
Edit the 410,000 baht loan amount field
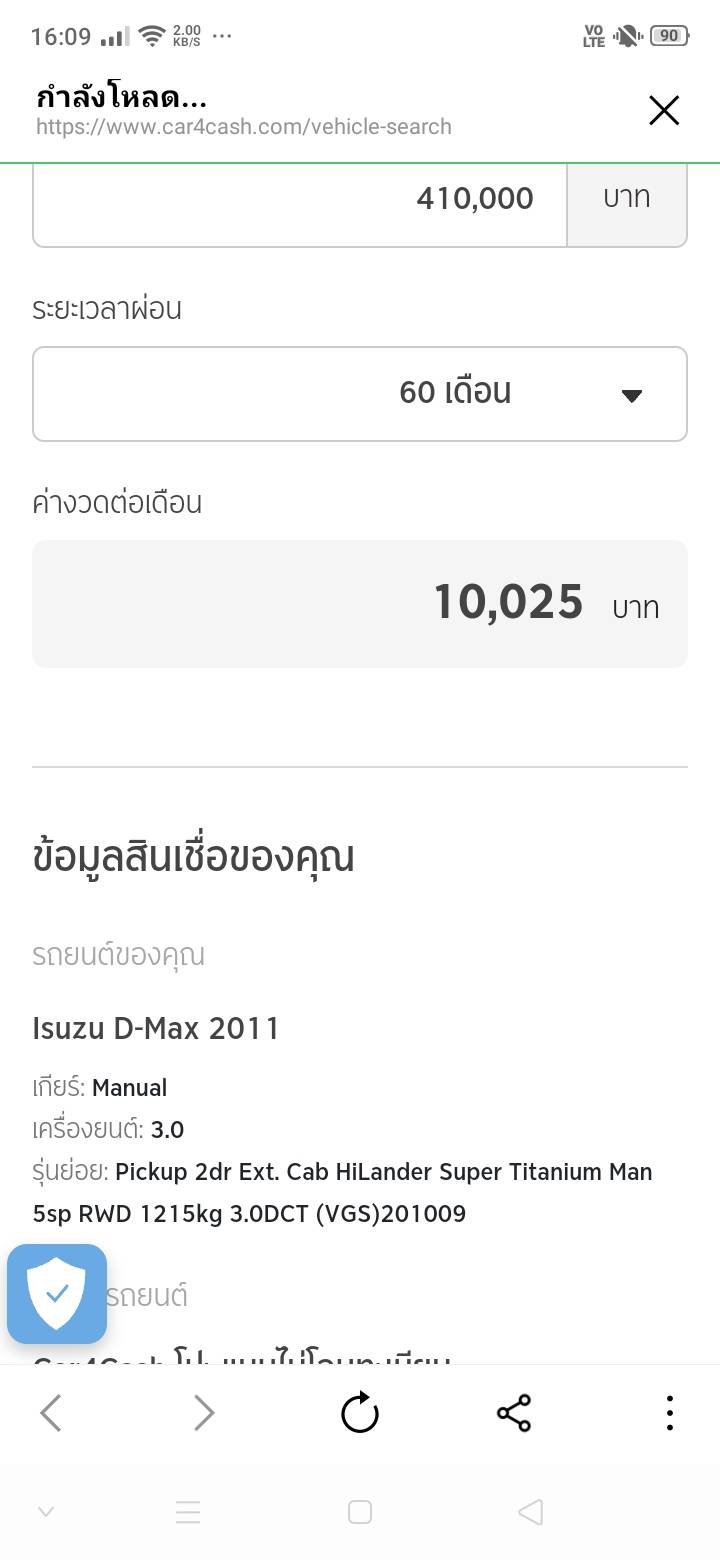point(300,199)
